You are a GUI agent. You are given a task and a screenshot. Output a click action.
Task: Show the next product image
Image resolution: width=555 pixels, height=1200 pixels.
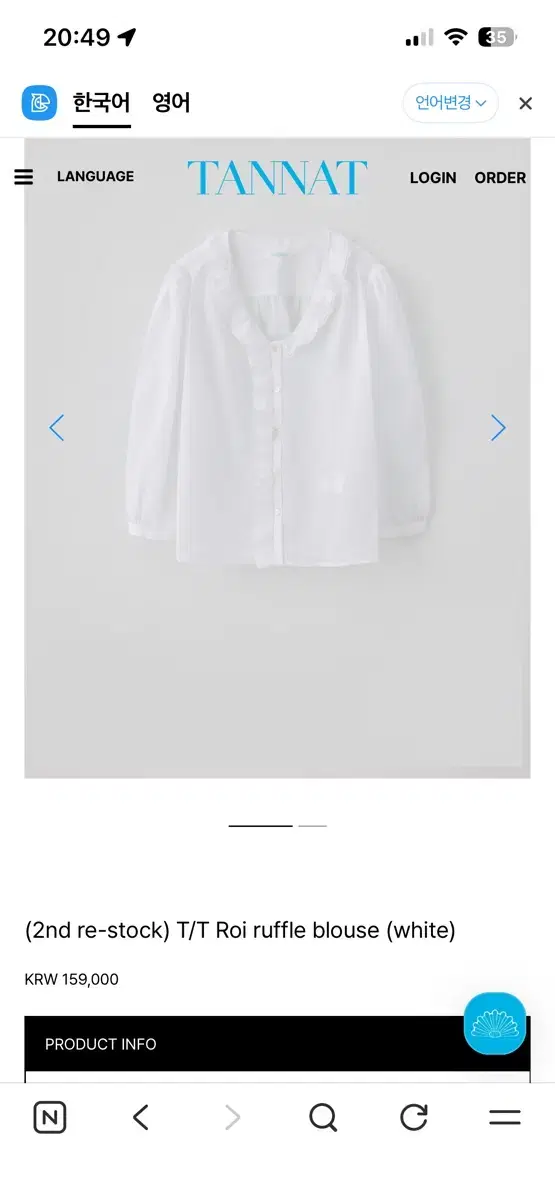(498, 428)
